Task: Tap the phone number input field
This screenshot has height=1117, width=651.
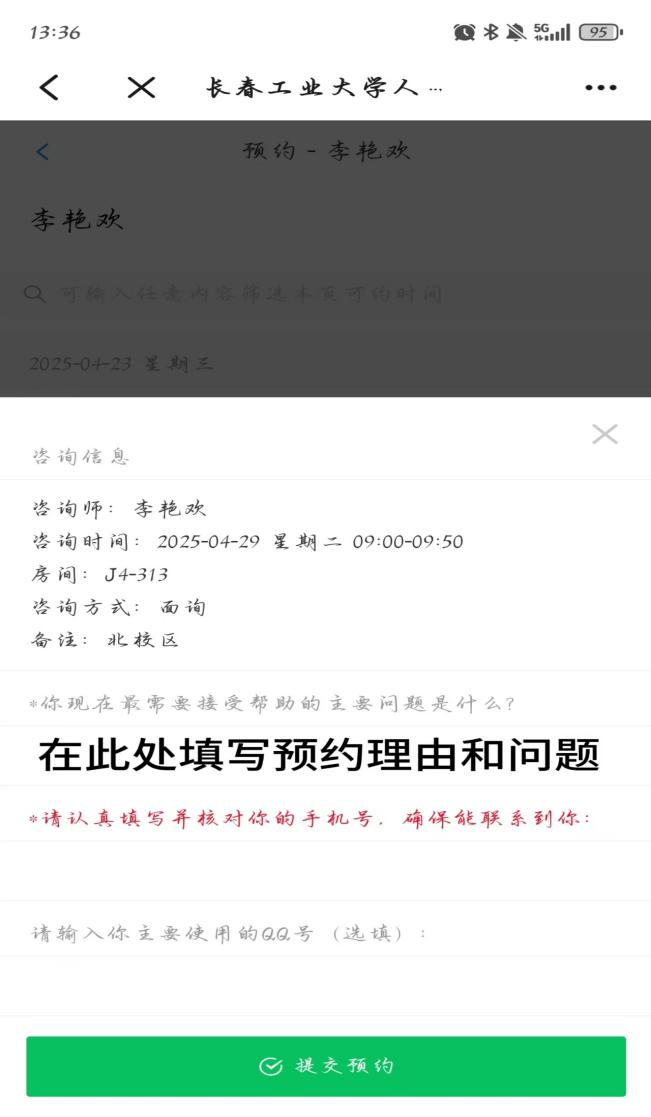Action: (326, 871)
